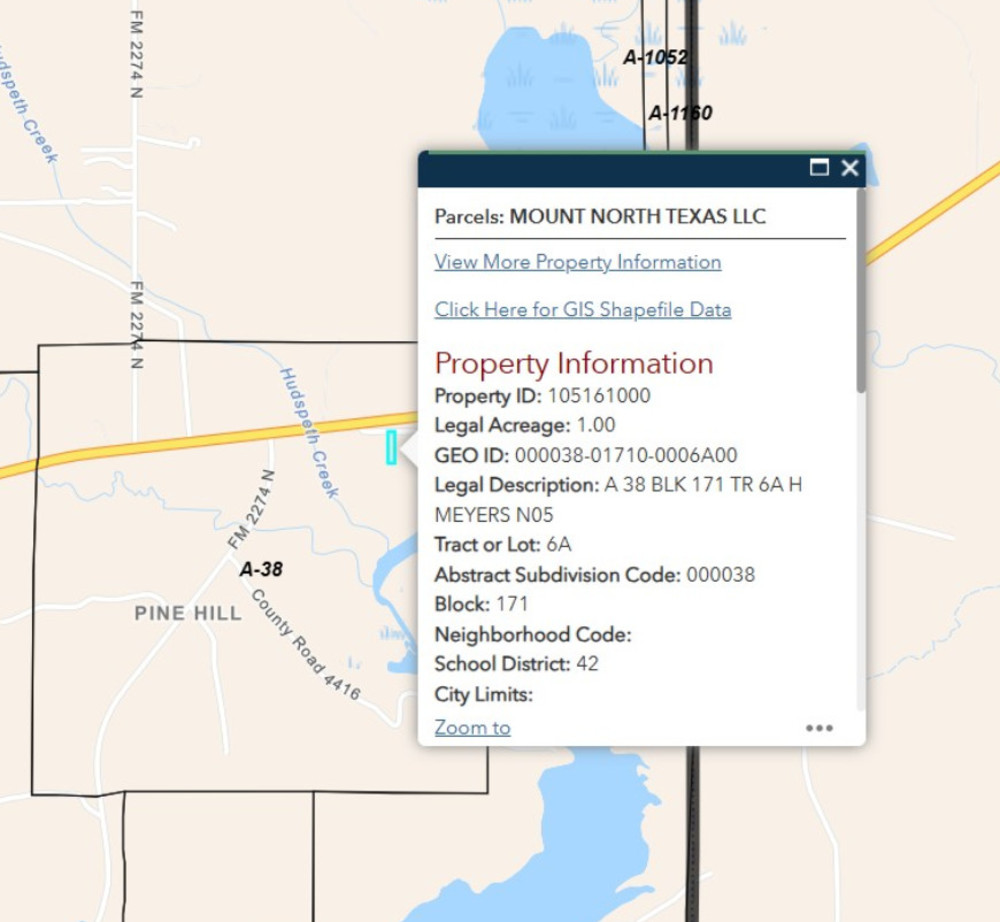Open the popup's three-dot more actions menu

tap(819, 728)
